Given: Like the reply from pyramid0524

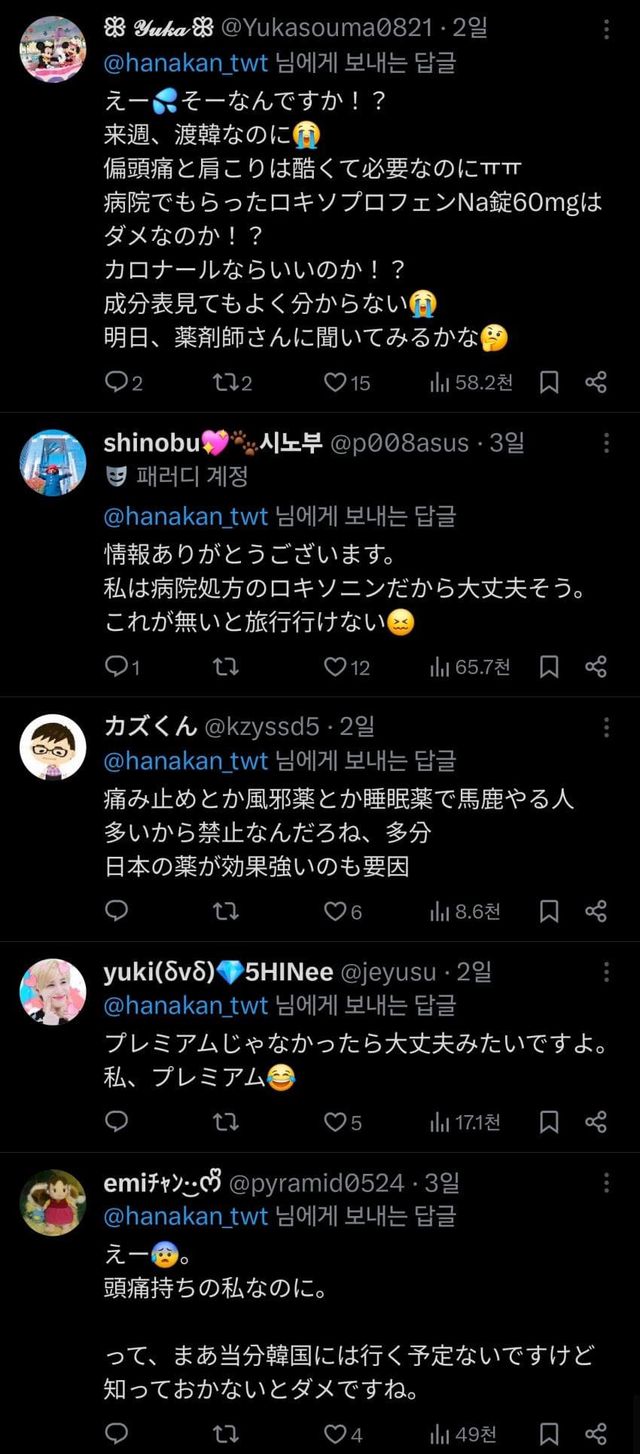Looking at the screenshot, I should (335, 1434).
